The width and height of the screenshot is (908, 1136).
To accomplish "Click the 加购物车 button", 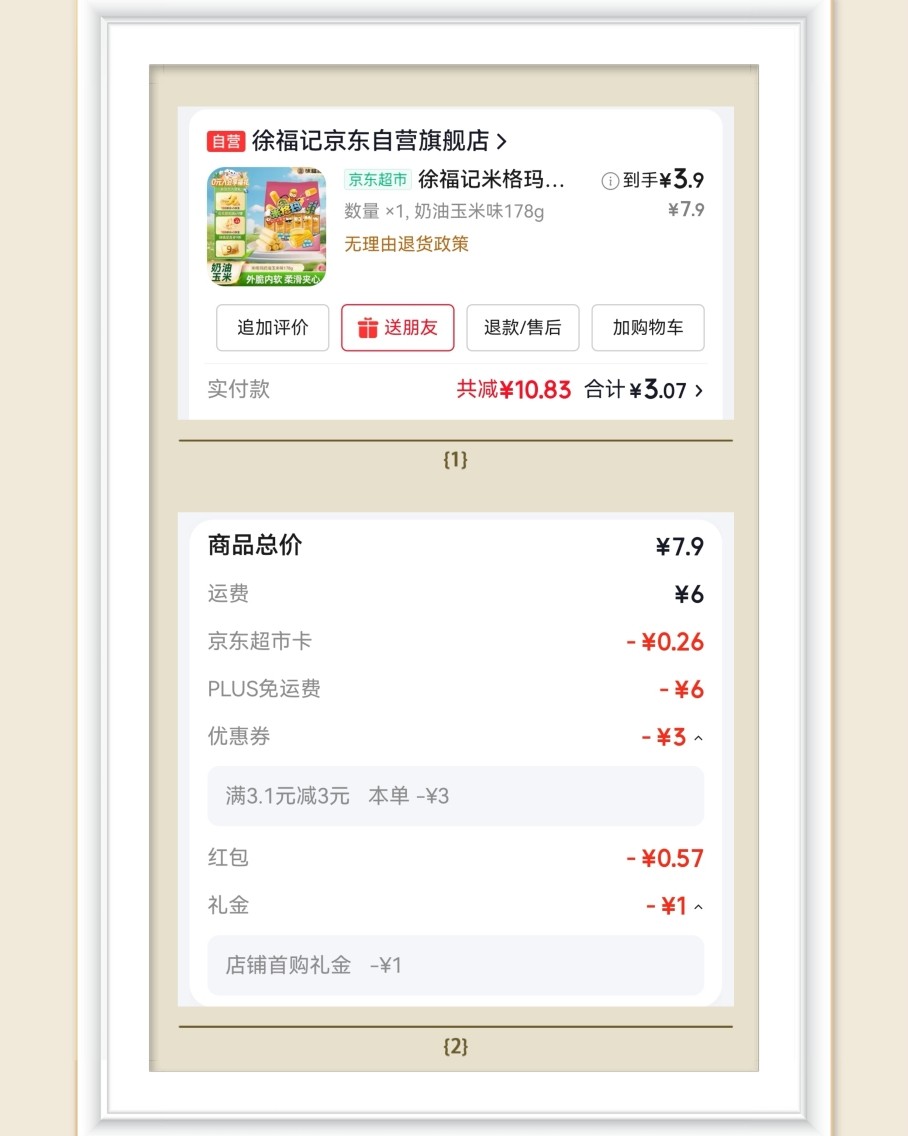I will pyautogui.click(x=647, y=327).
